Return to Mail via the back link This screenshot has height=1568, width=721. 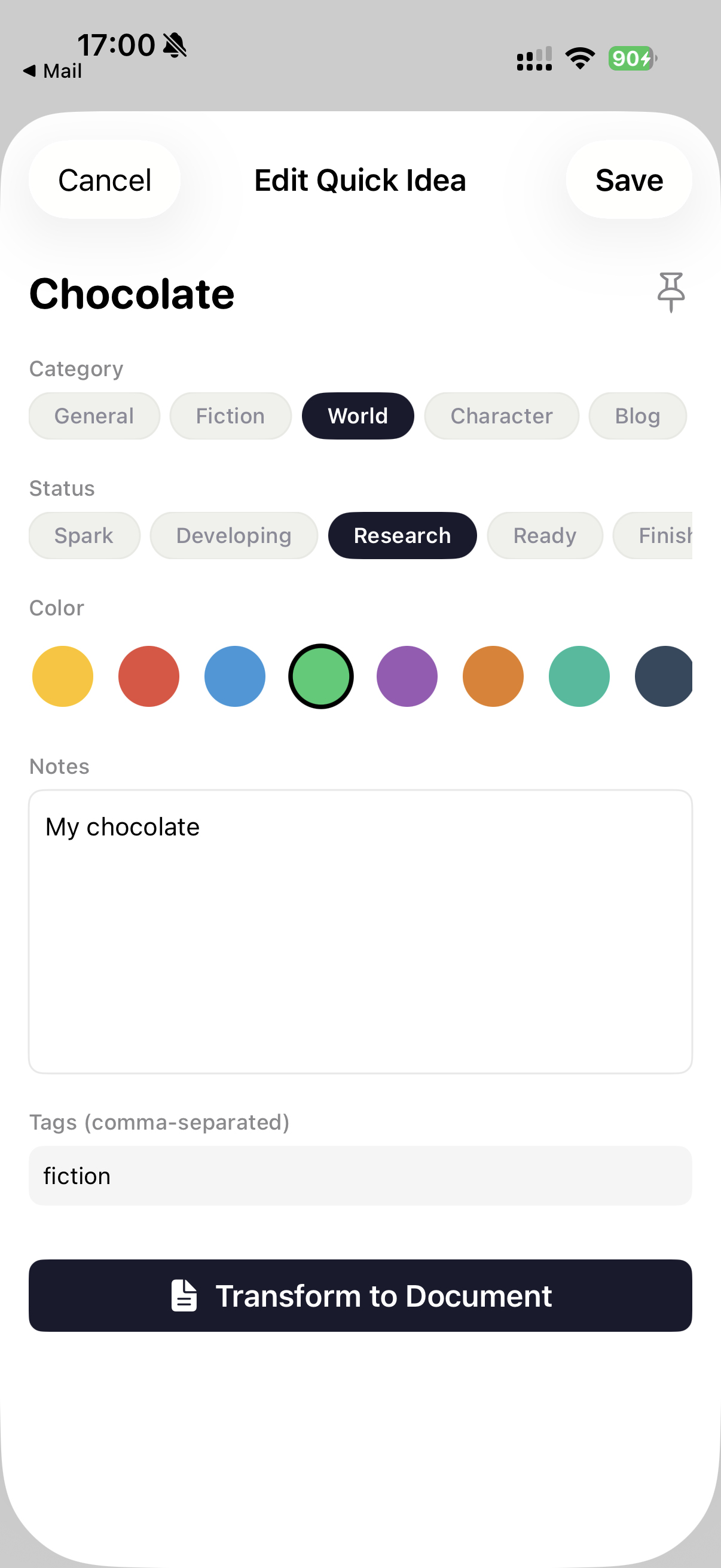[x=53, y=71]
